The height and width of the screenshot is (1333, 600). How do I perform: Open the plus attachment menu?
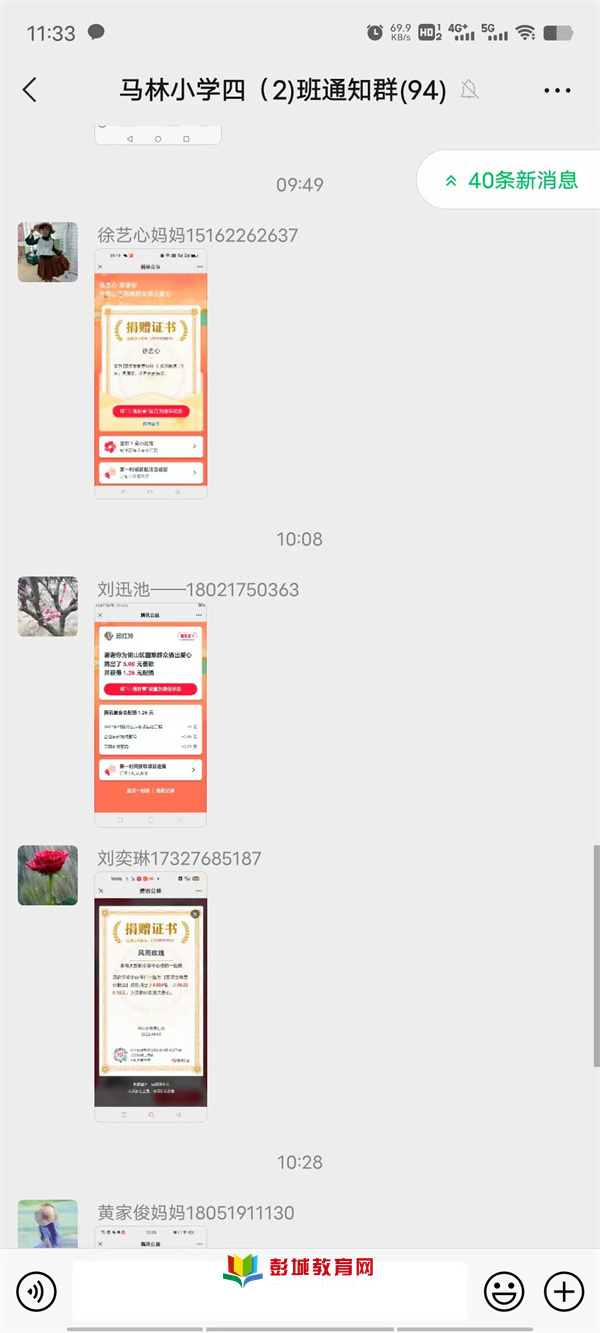564,1292
